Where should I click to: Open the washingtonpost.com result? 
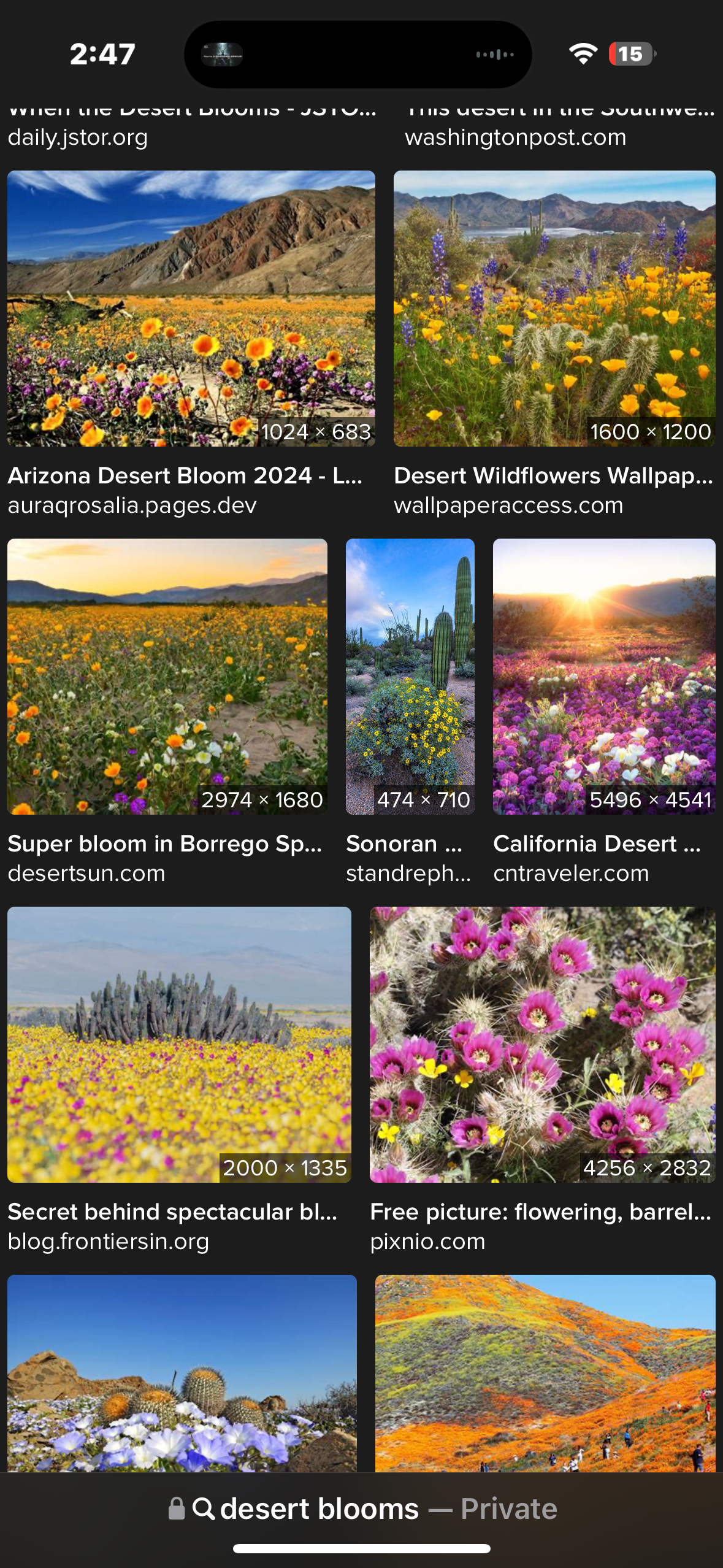coord(516,137)
